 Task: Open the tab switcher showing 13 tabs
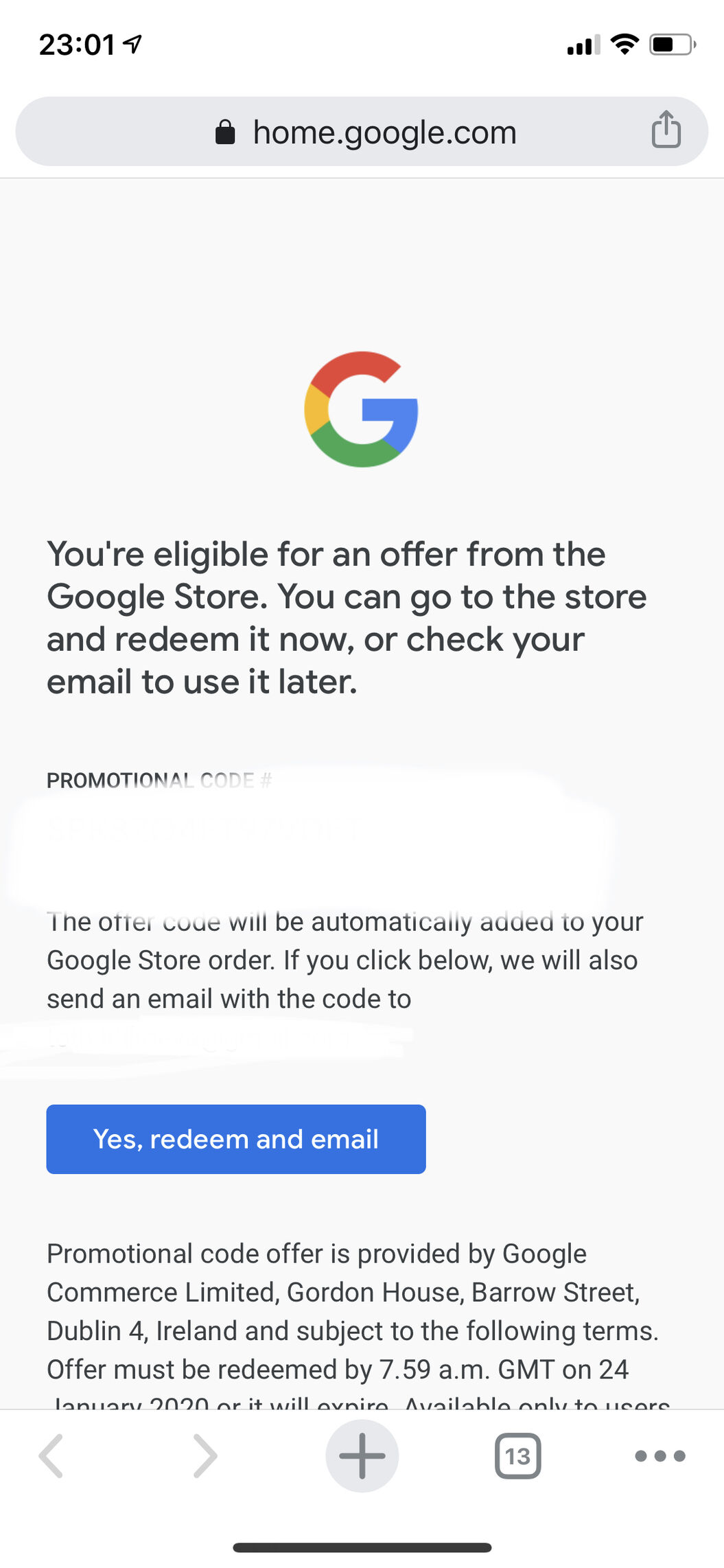[x=517, y=1455]
